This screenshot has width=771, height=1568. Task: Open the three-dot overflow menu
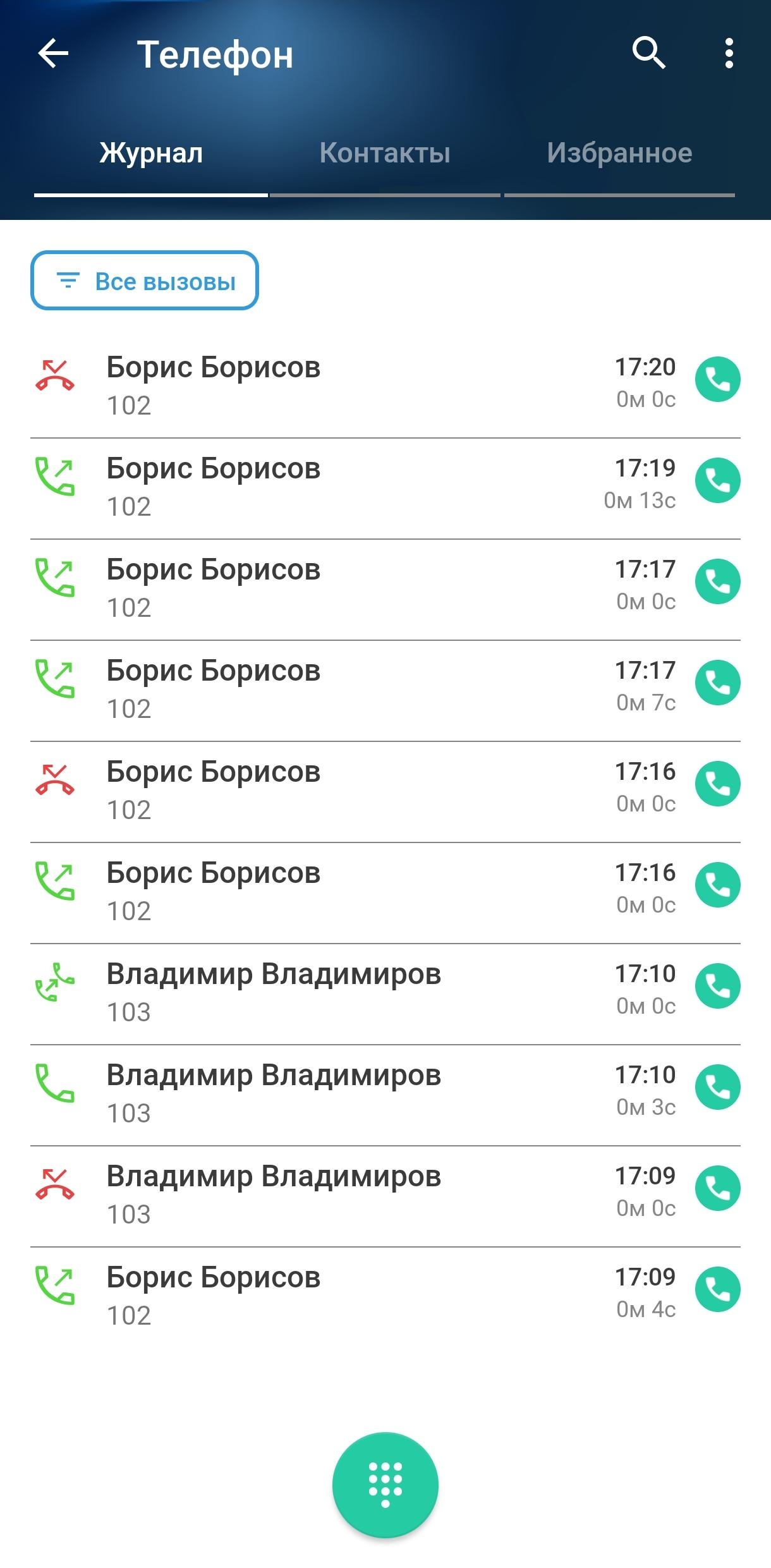[729, 53]
